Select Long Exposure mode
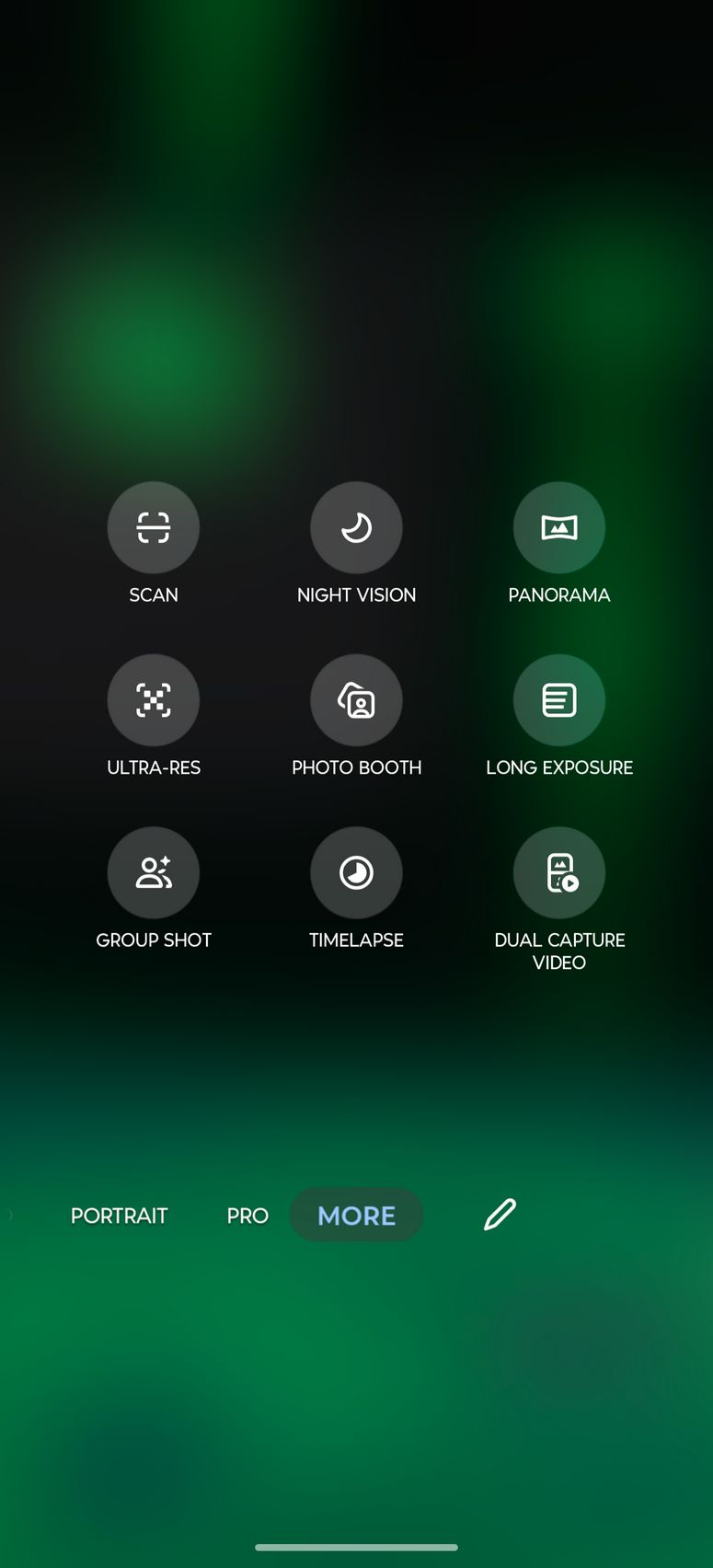The image size is (713, 1568). point(558,700)
